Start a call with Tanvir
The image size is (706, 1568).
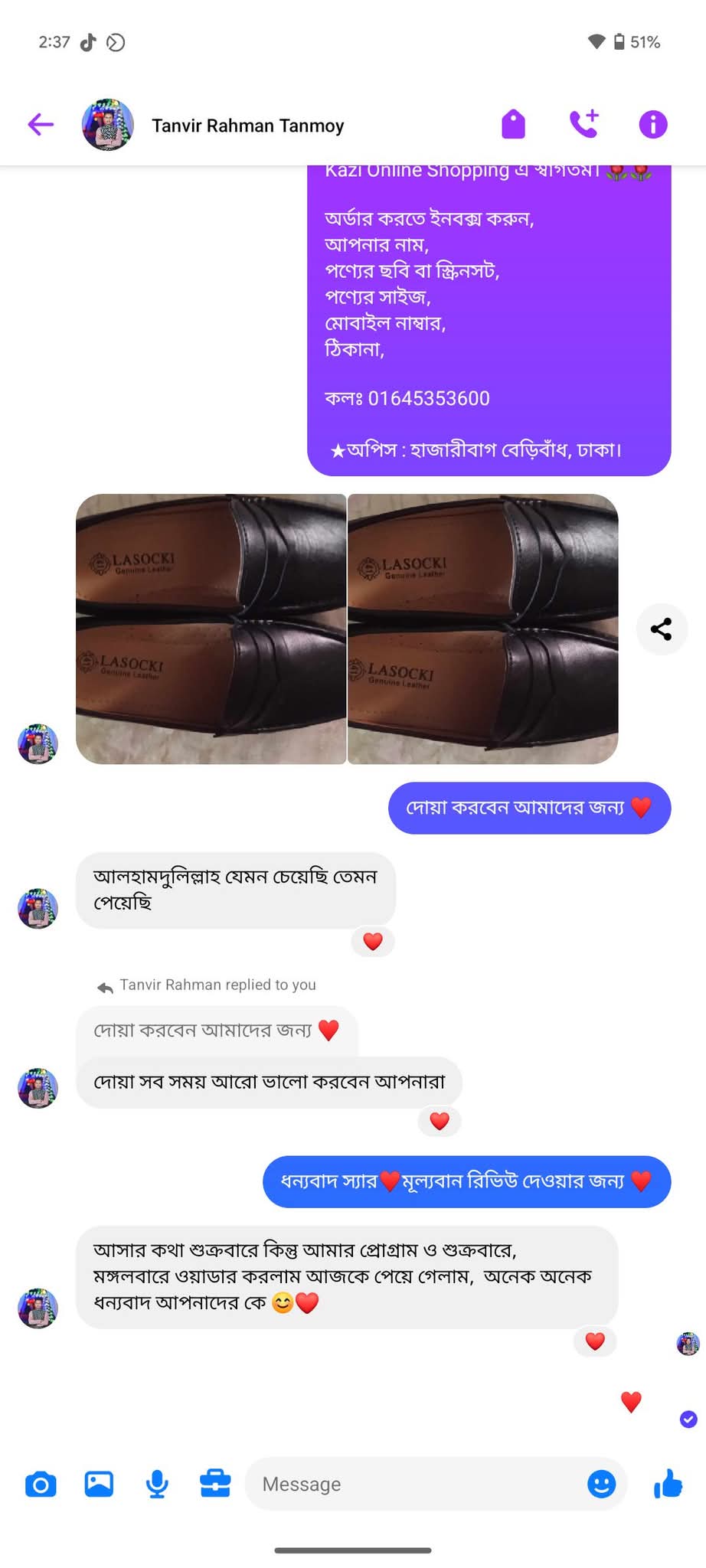pos(583,124)
